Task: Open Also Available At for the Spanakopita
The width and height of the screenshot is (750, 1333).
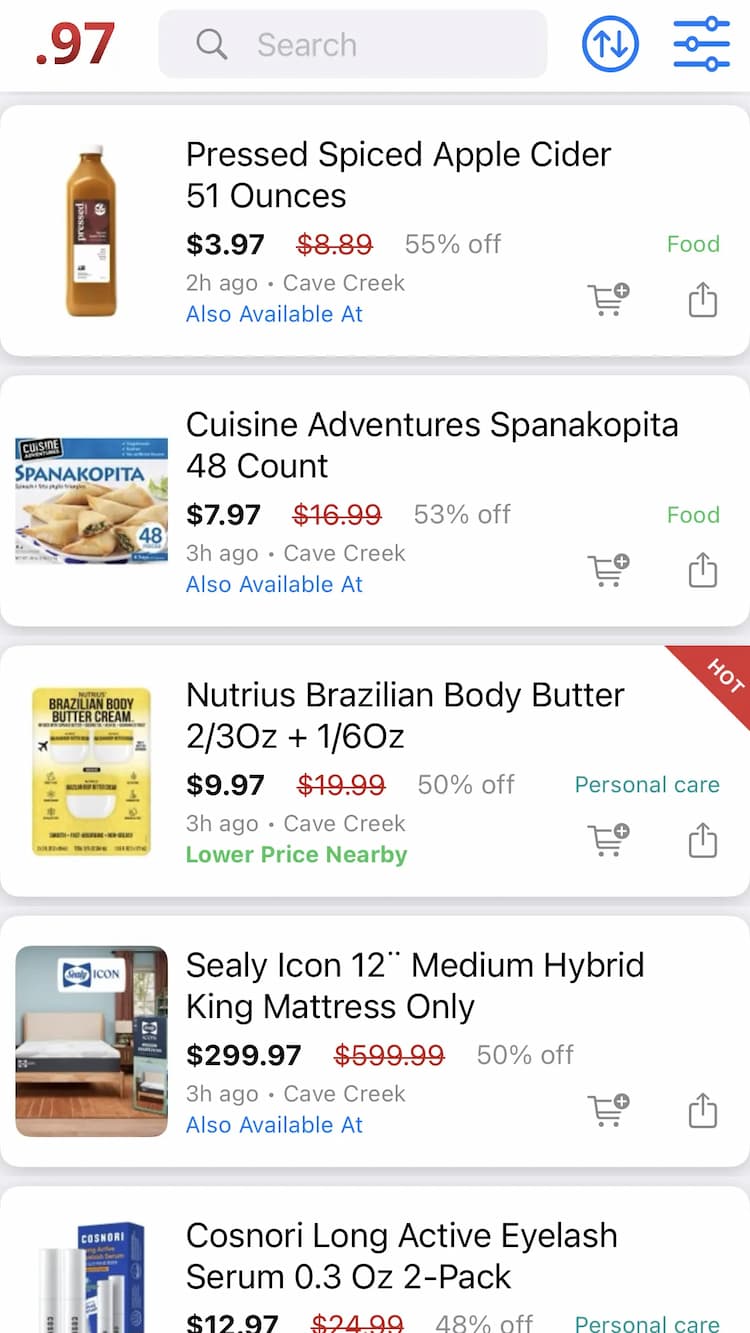Action: tap(274, 584)
